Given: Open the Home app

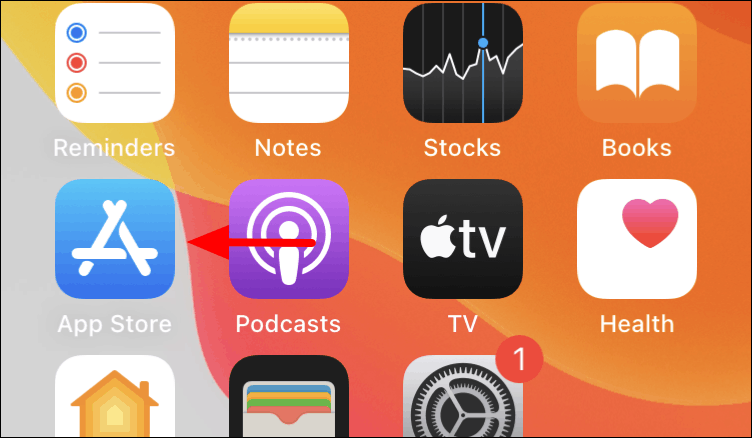Looking at the screenshot, I should pos(114,400).
